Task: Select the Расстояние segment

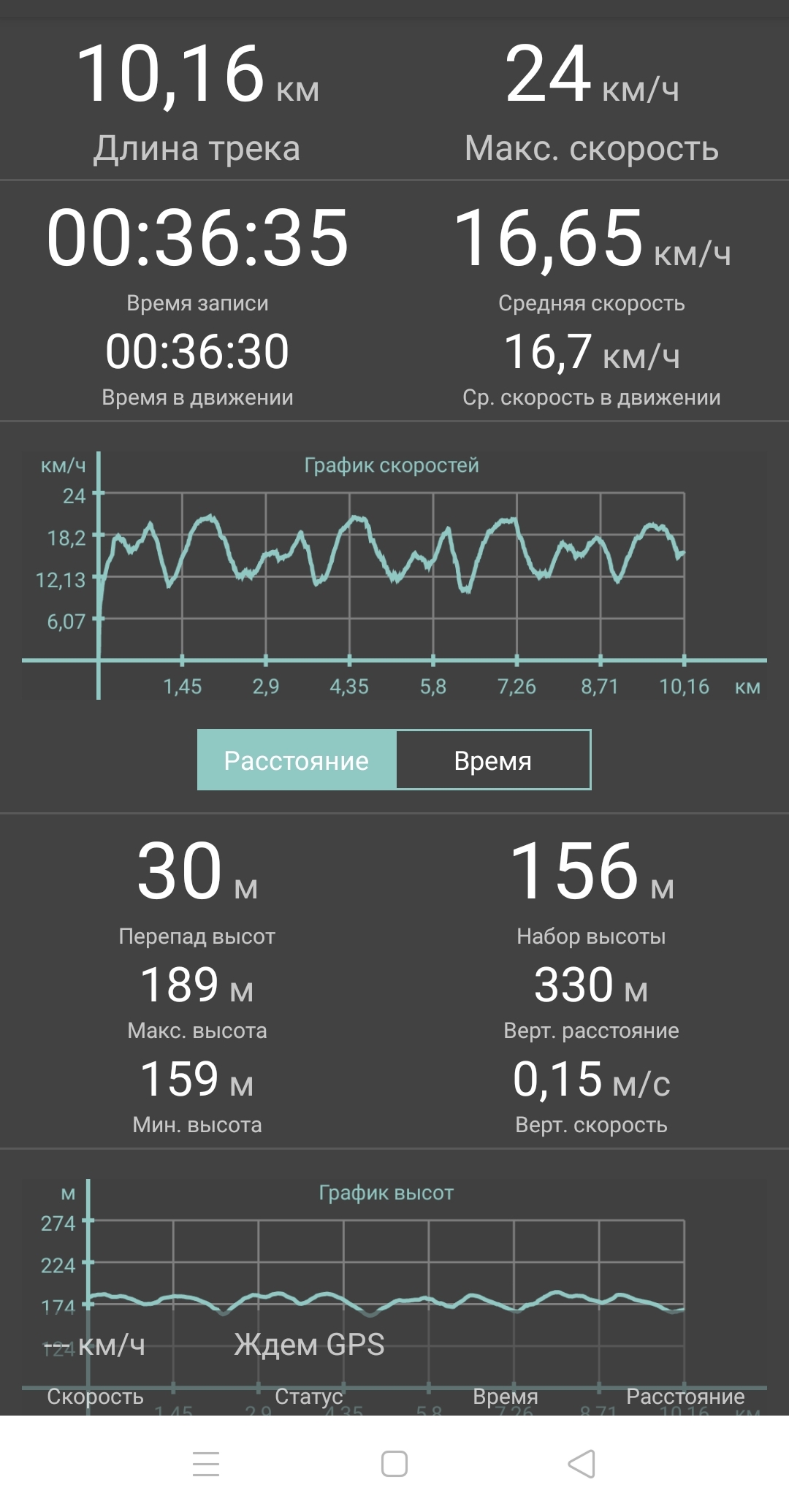Action: (x=297, y=760)
